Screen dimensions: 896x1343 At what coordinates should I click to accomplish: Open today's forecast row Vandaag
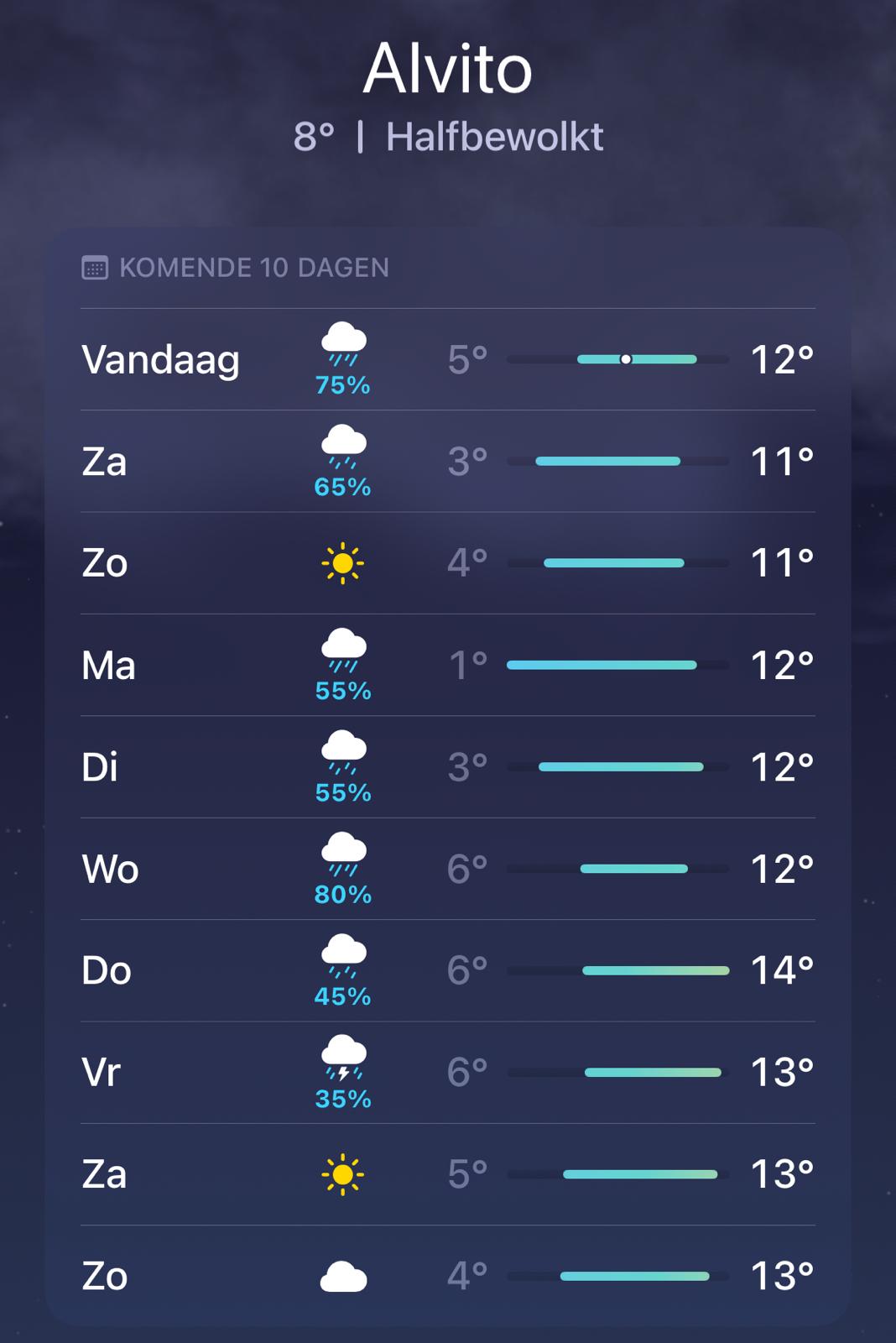point(447,359)
